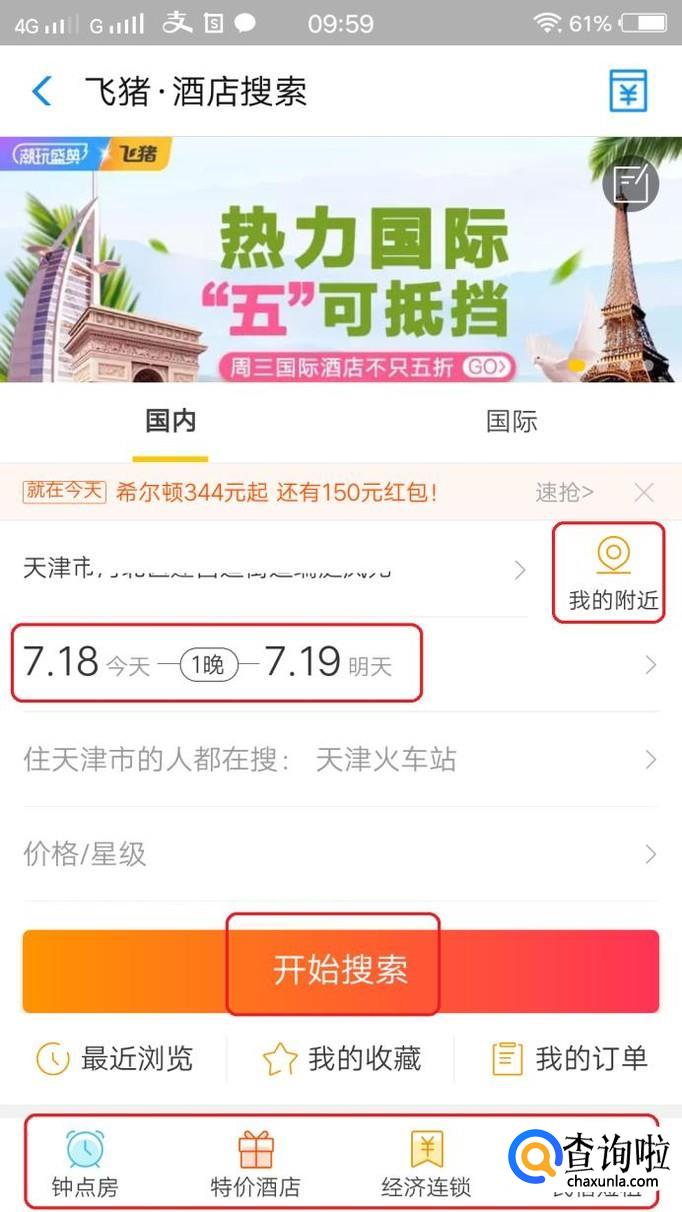Image resolution: width=682 pixels, height=1212 pixels.
Task: Tap 速抢 on the Hilton promo
Action: (x=564, y=492)
